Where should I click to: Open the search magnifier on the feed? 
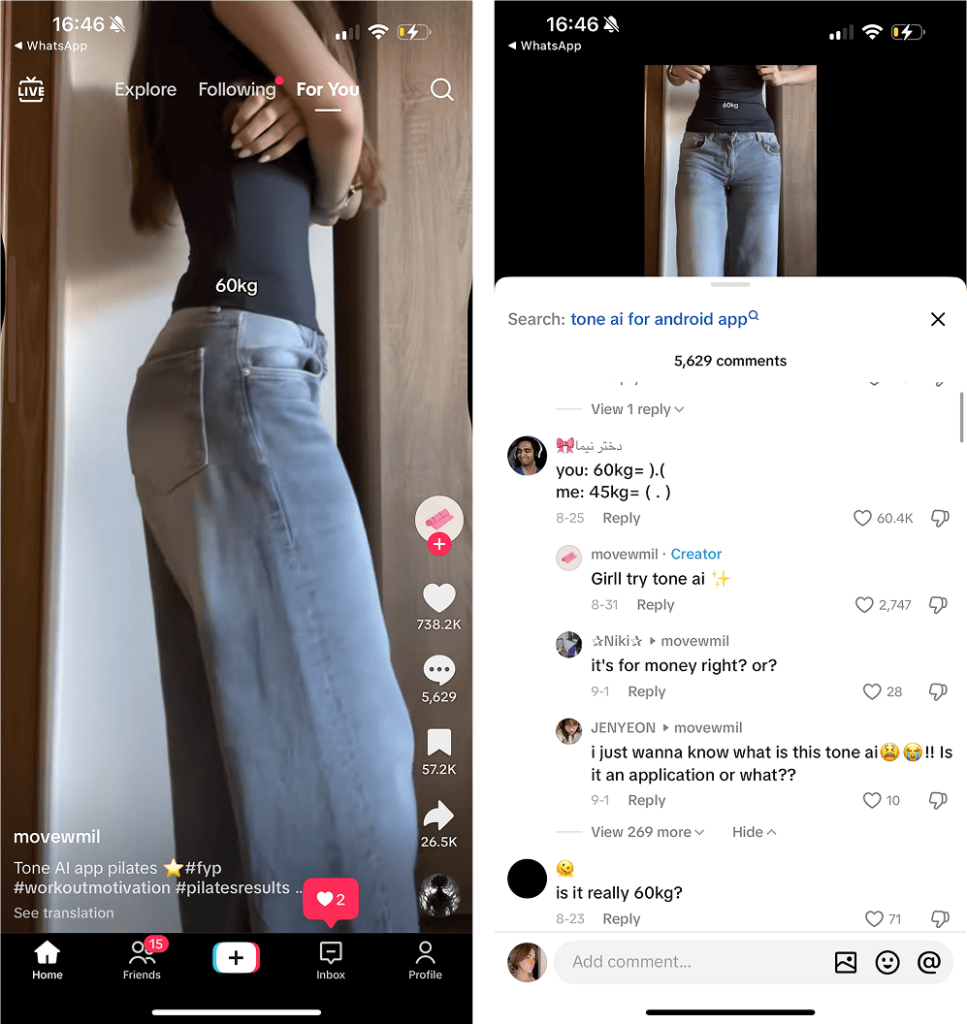(x=442, y=89)
